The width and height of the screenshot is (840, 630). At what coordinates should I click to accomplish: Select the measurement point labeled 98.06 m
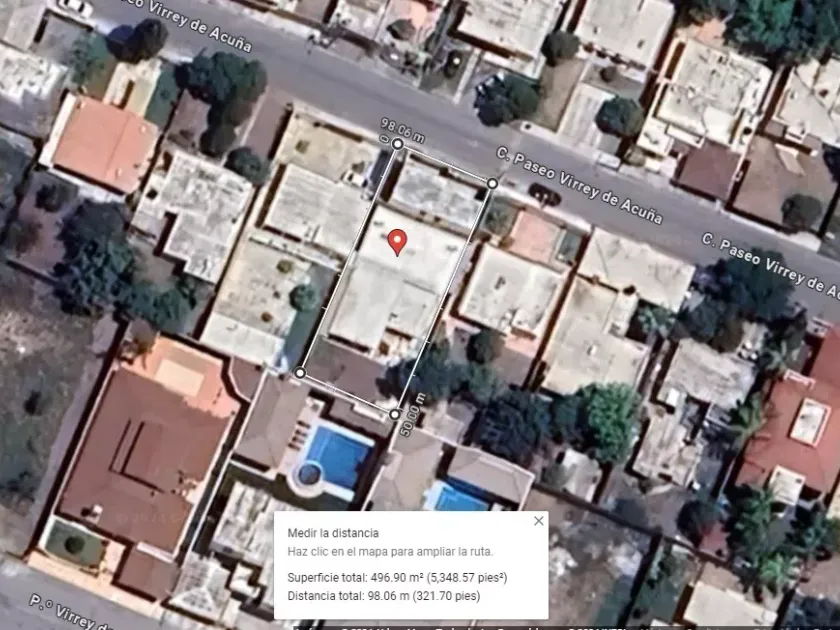[398, 144]
